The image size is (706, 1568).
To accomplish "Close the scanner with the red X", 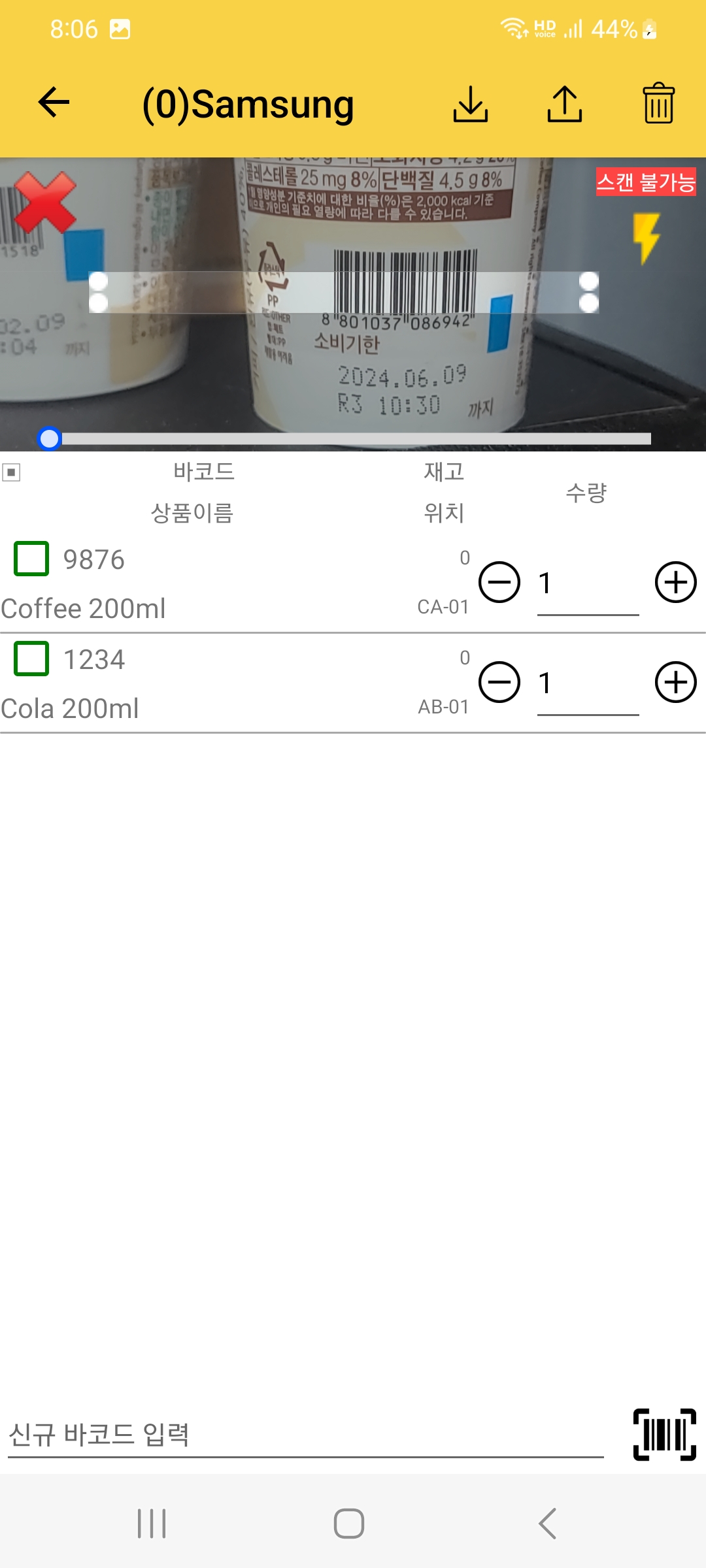I will (44, 203).
